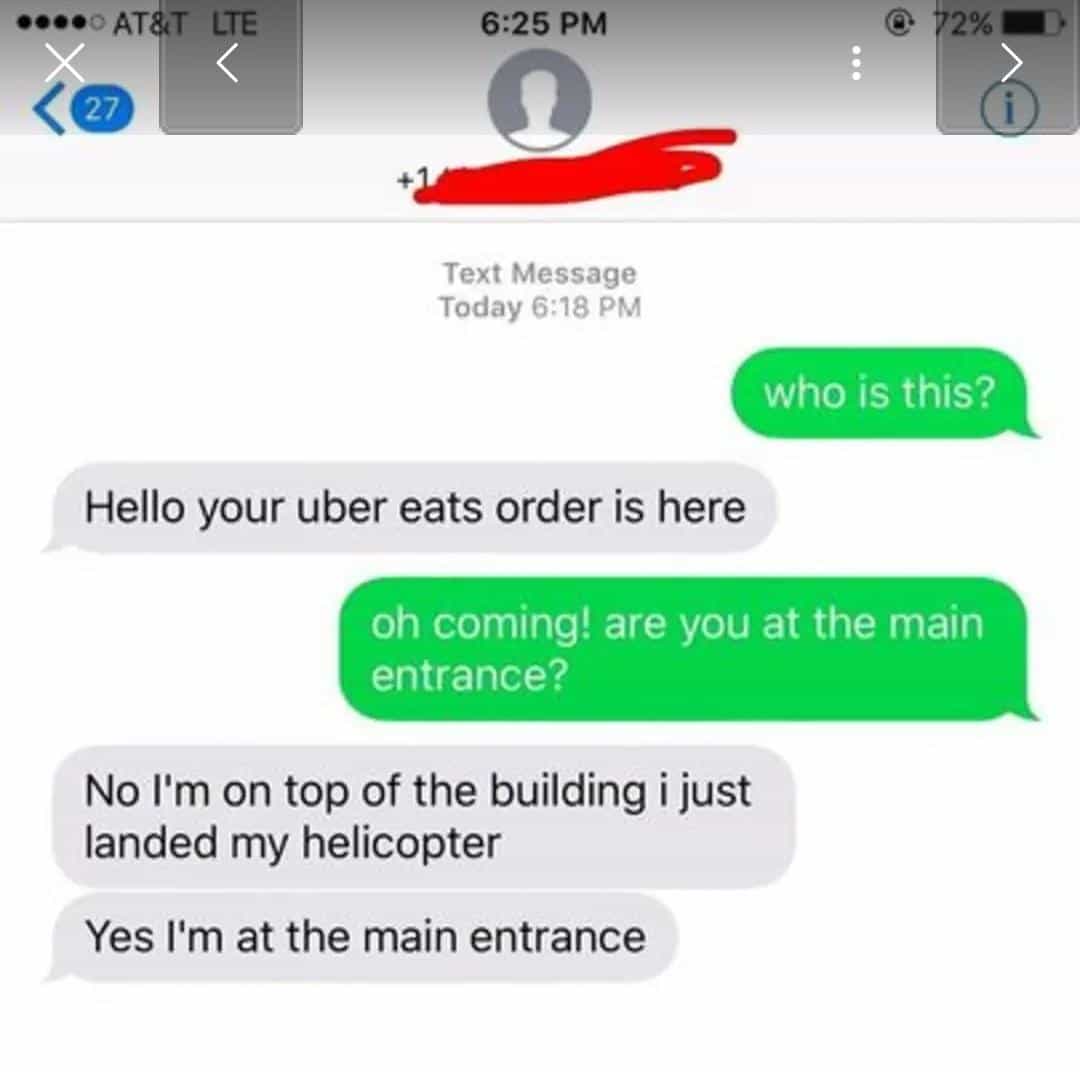
Task: Go to the next image
Action: pos(1011,63)
